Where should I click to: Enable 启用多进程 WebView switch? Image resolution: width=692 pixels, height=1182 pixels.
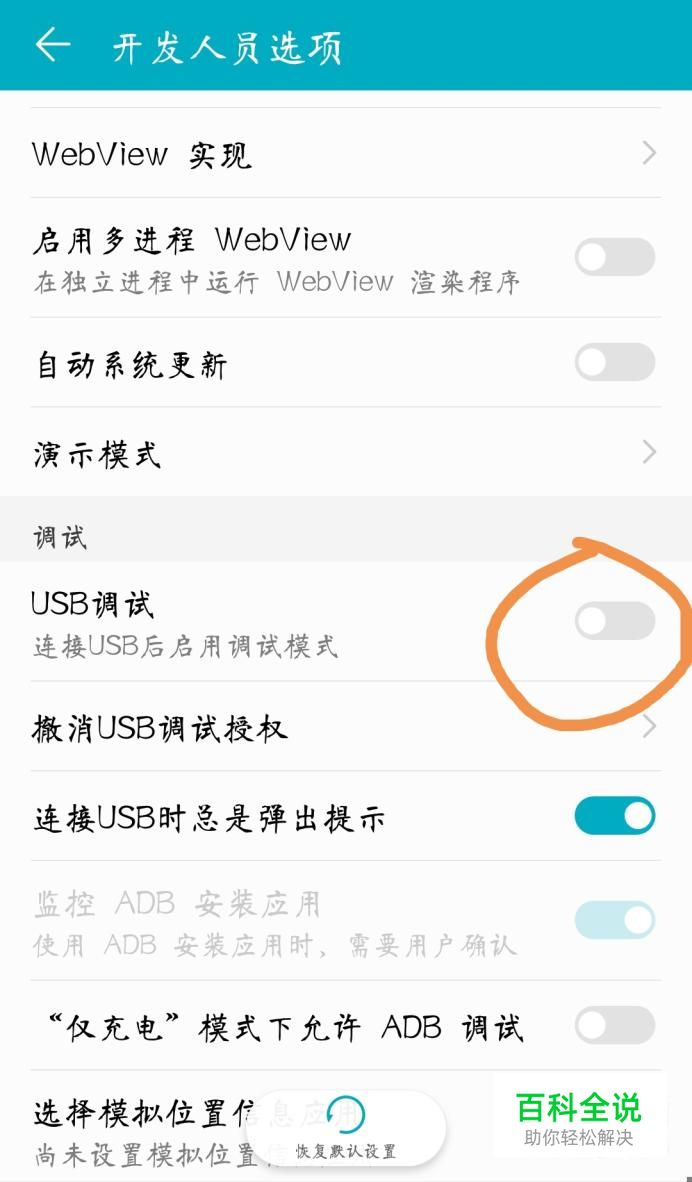[614, 258]
